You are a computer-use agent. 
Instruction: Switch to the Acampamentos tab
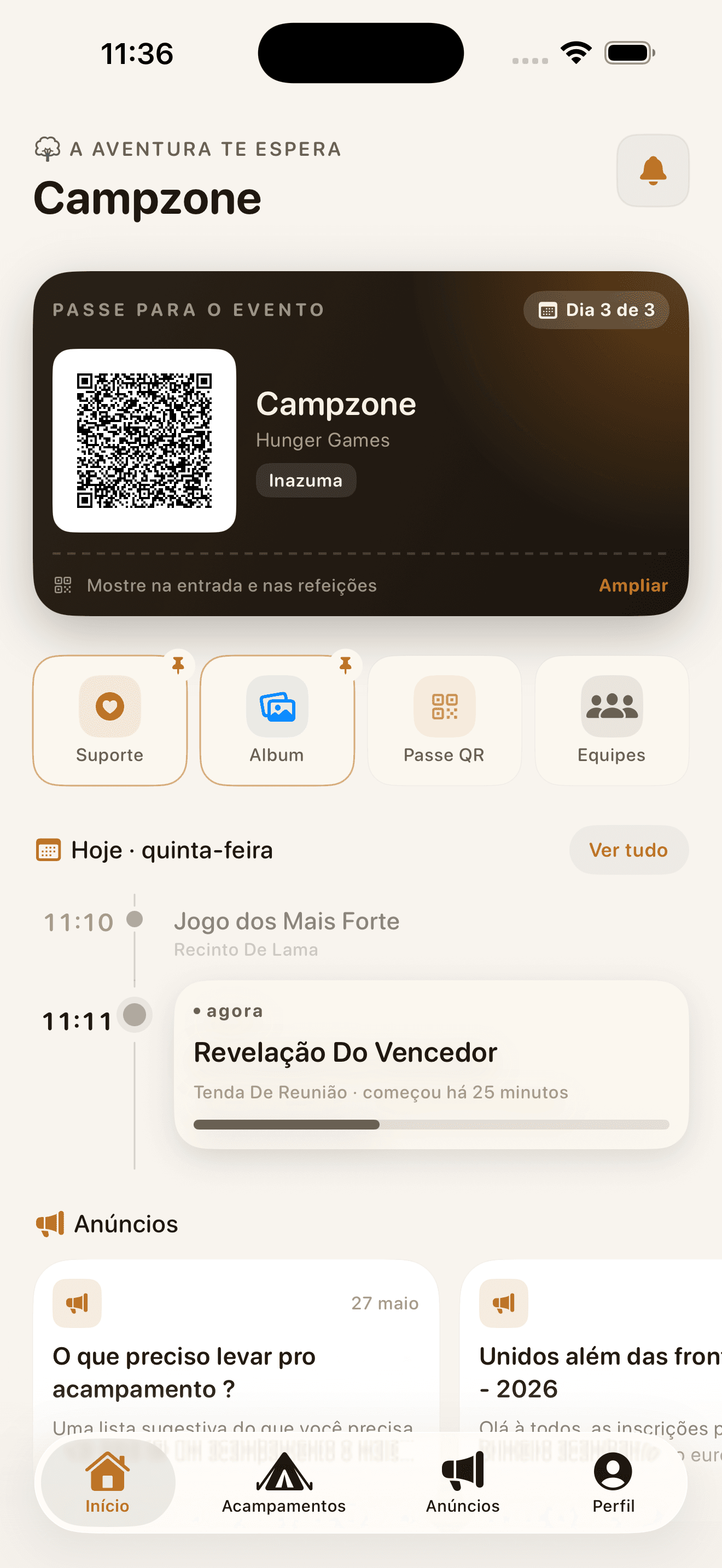[x=284, y=1483]
